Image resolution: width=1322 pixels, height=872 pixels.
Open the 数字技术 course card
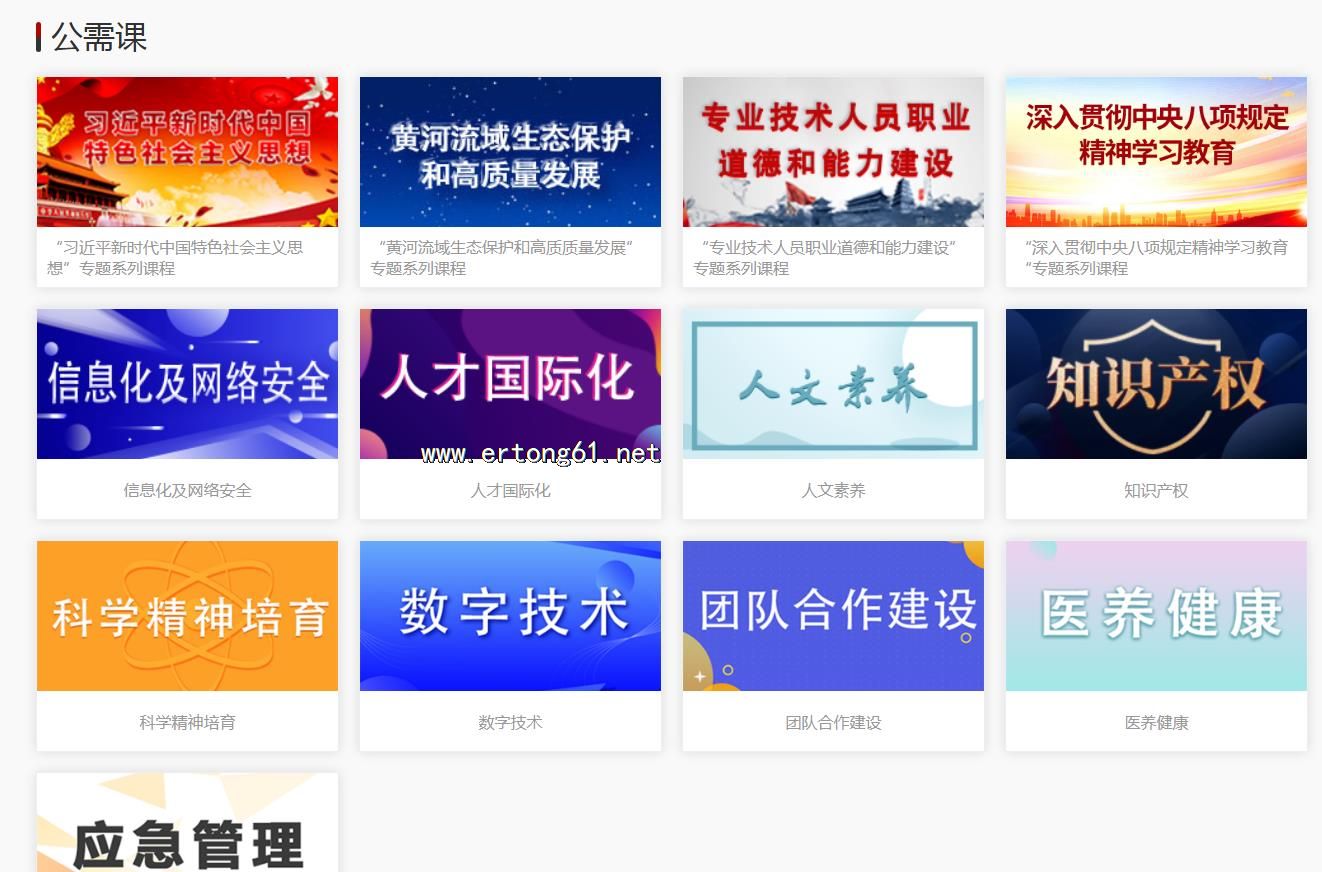(510, 616)
